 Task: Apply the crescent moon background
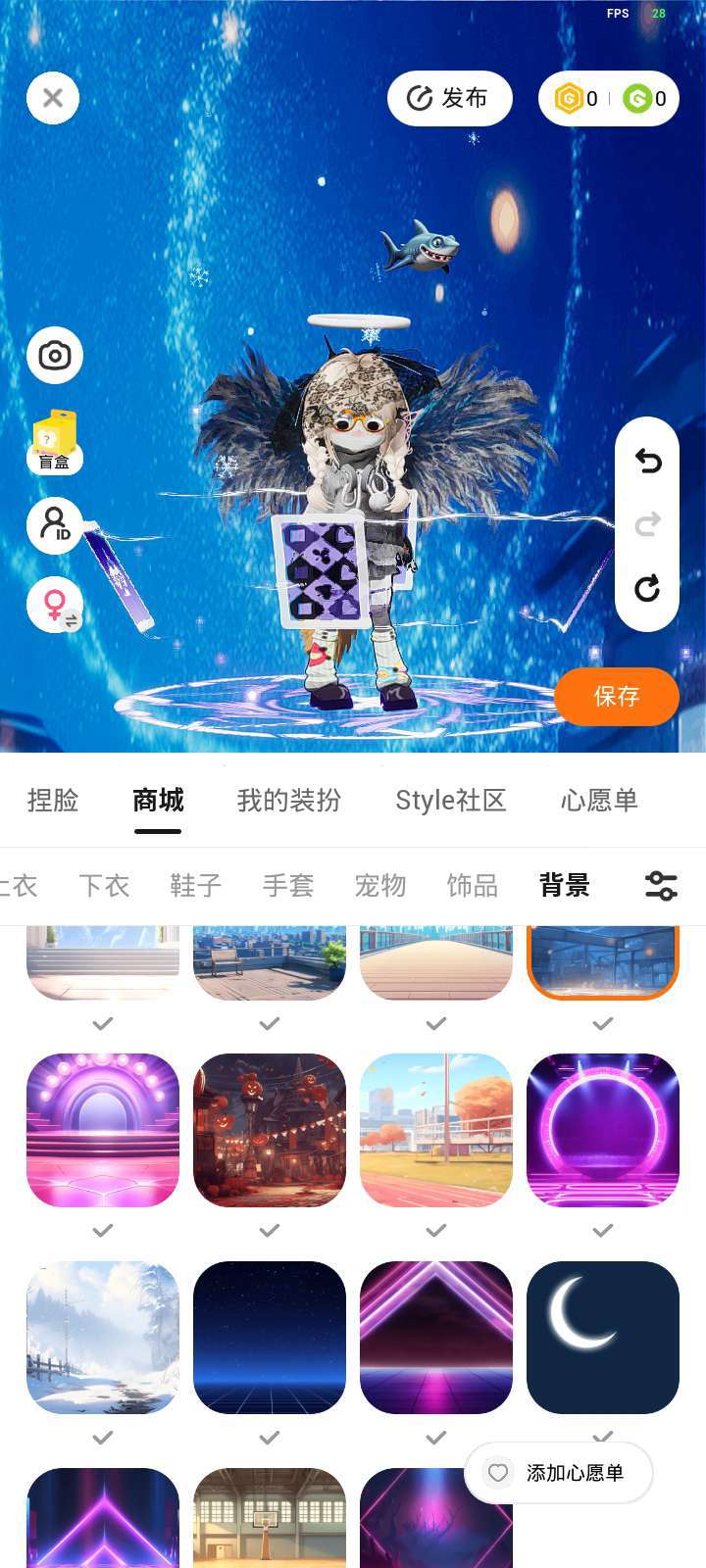click(x=603, y=1337)
